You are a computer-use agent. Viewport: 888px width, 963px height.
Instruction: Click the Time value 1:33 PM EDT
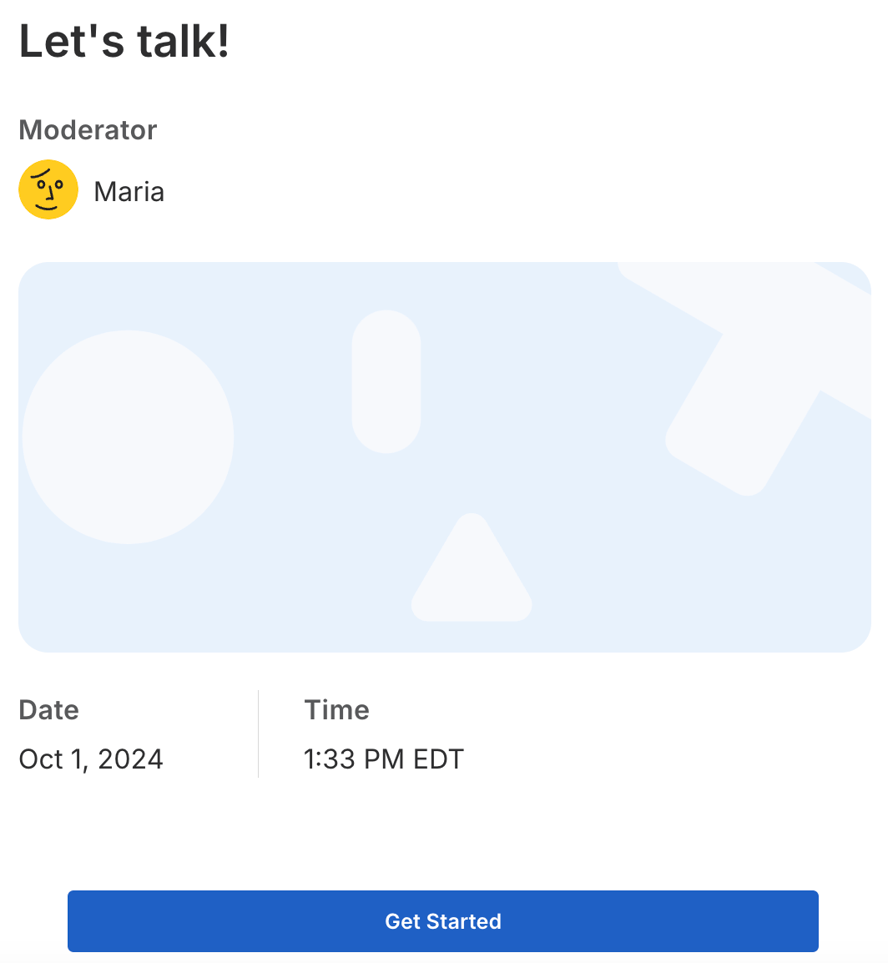(383, 759)
